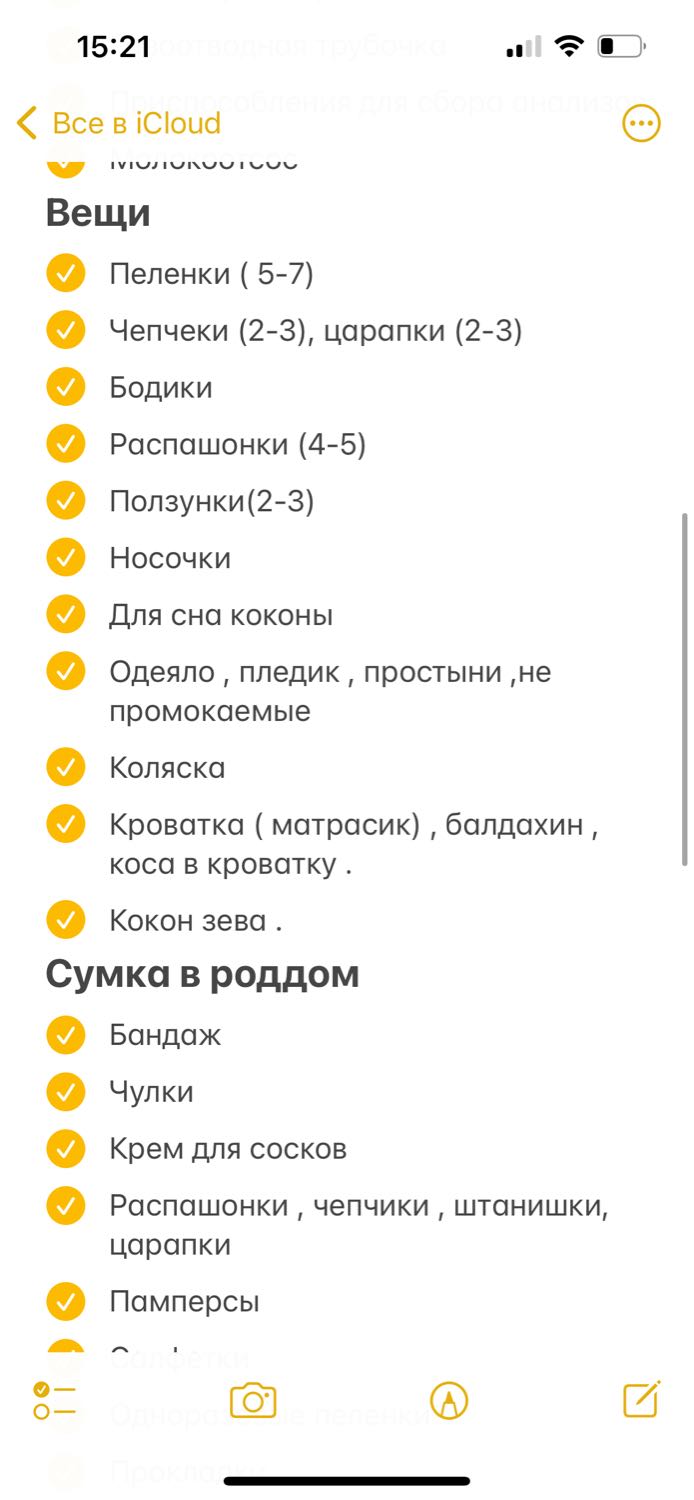This screenshot has width=694, height=1500.
Task: Open the camera toolbar option
Action: click(253, 1400)
